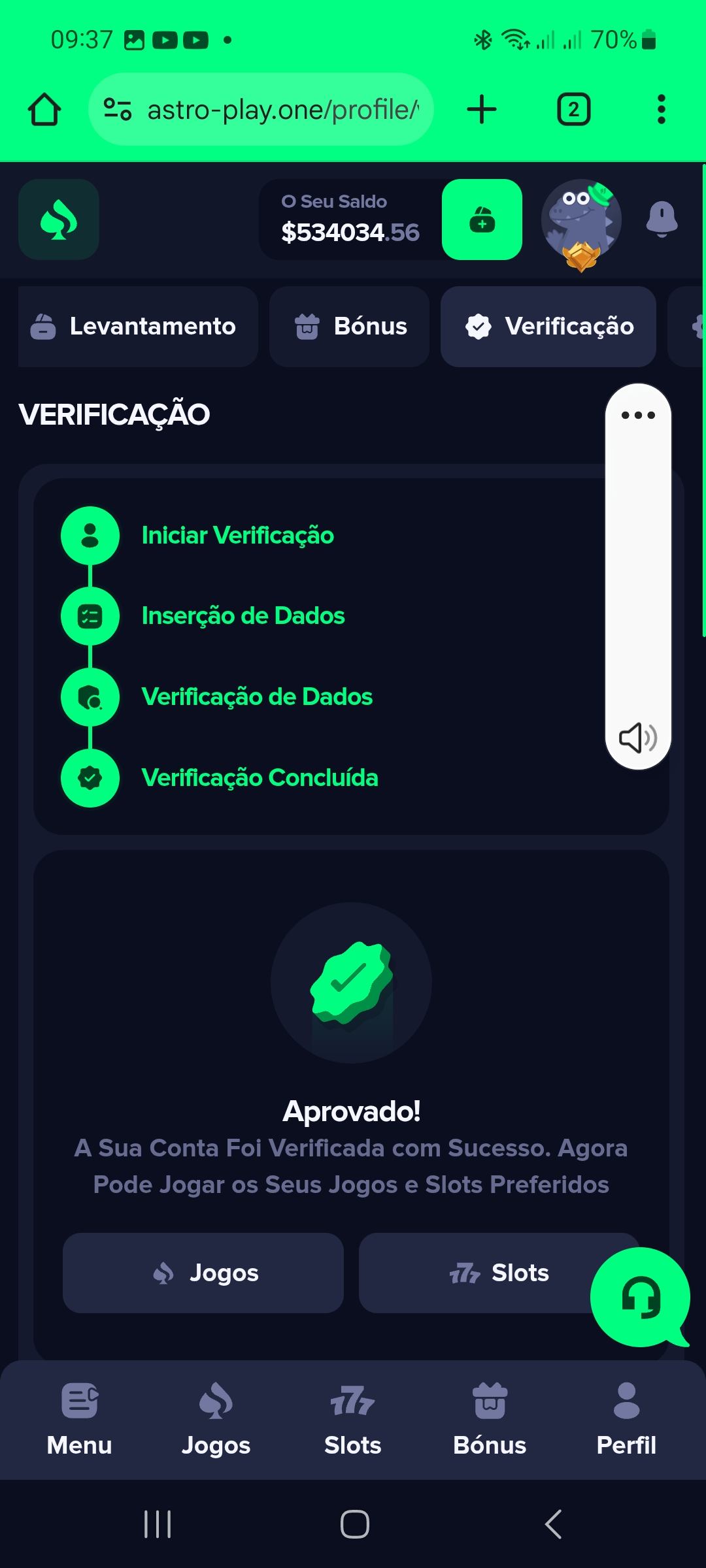Screen dimensions: 706x1568
Task: Open the browser's new tab button
Action: [482, 109]
